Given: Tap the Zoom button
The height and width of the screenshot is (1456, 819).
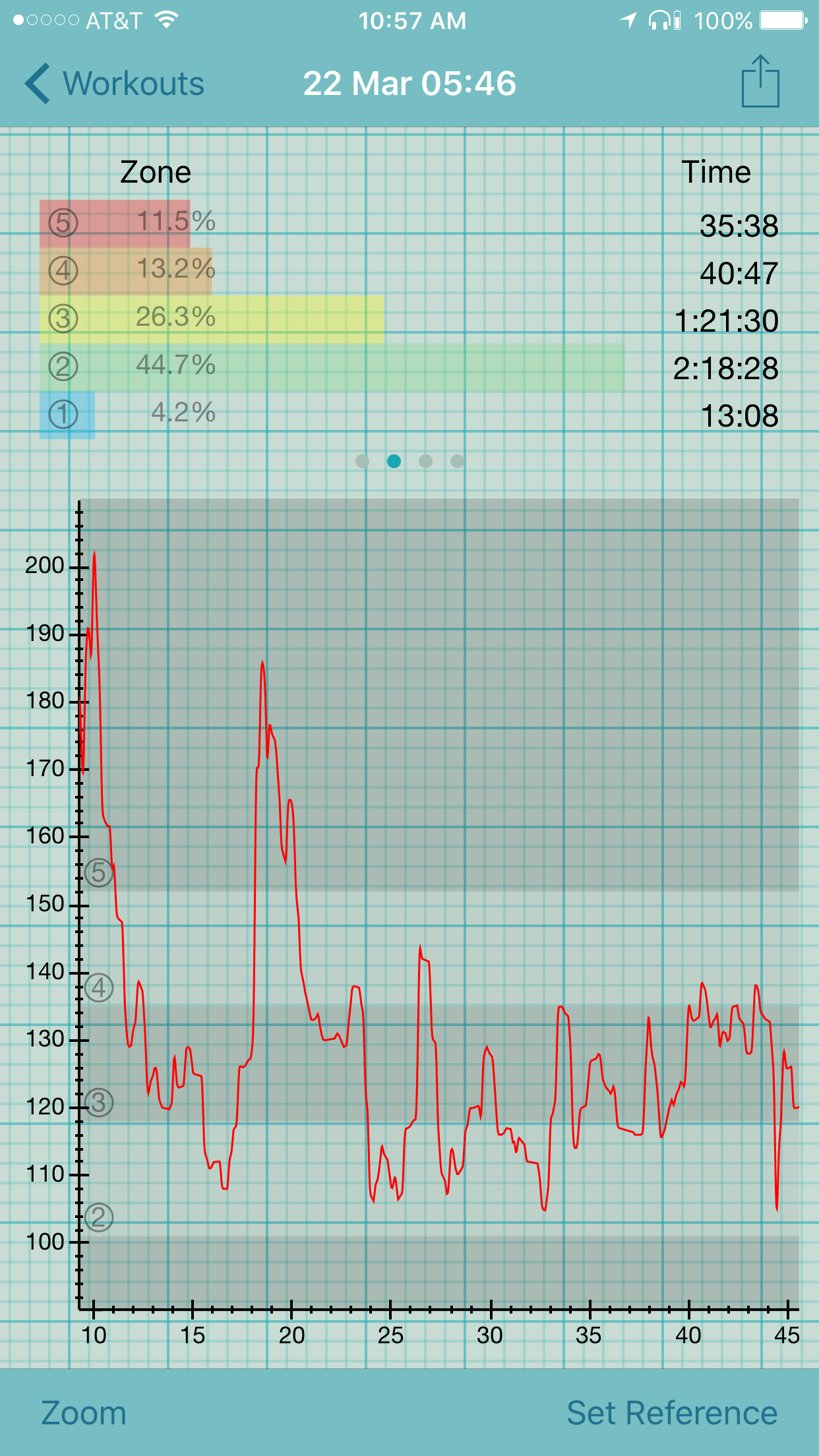Looking at the screenshot, I should pyautogui.click(x=84, y=1413).
